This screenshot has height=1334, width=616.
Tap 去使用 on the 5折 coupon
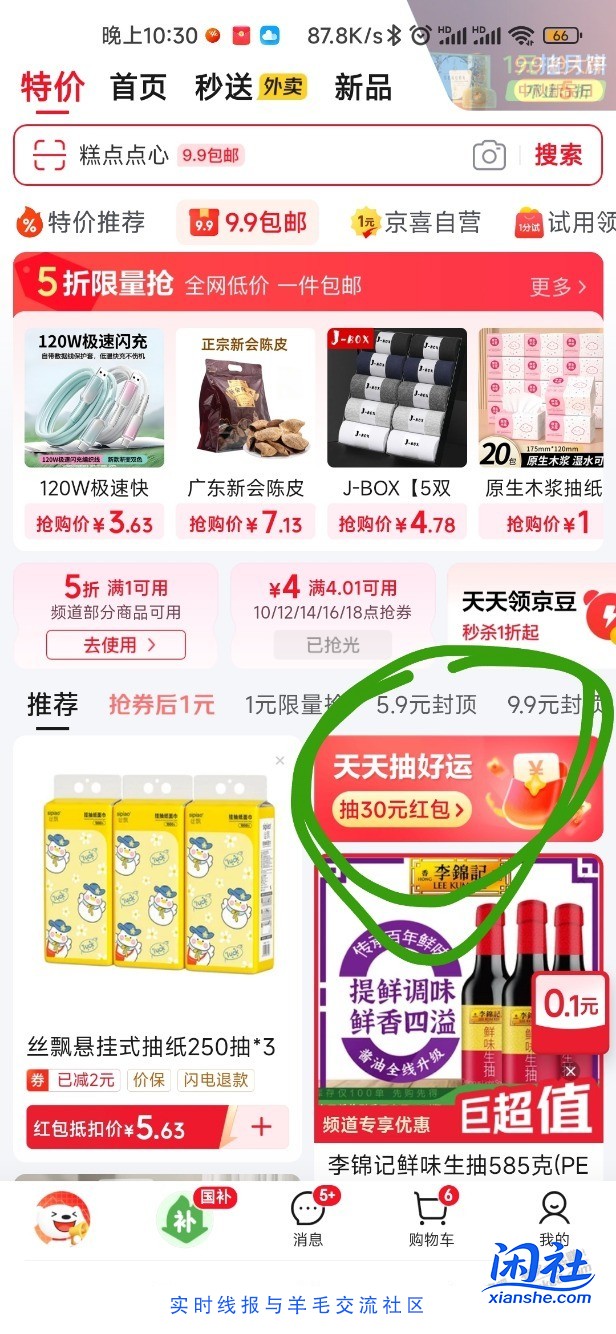pyautogui.click(x=115, y=645)
